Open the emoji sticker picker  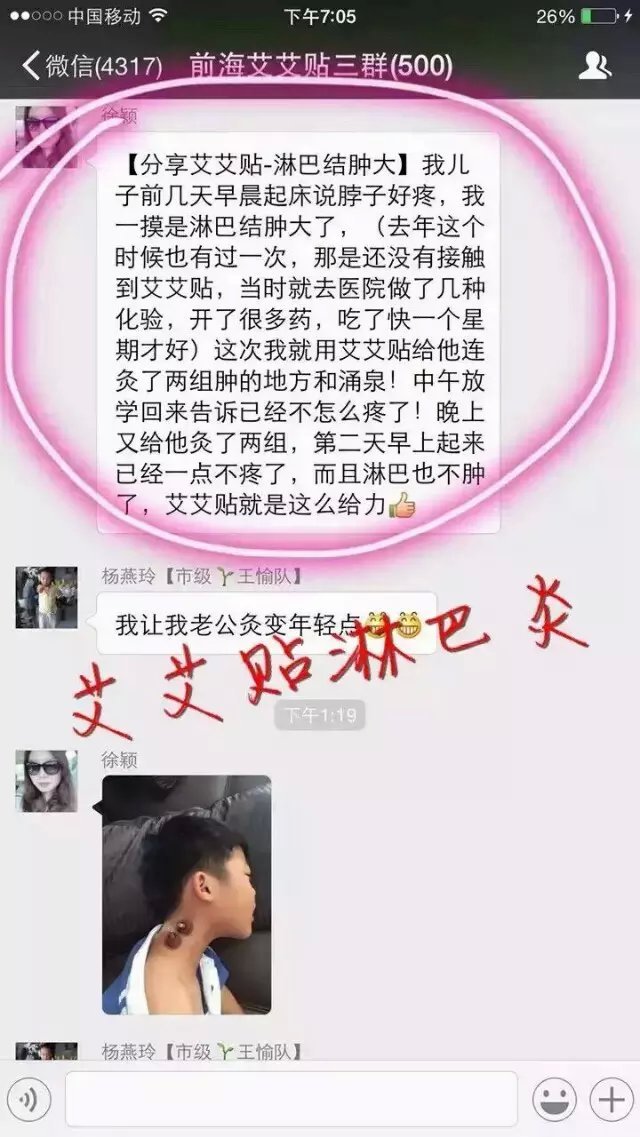[x=554, y=1100]
